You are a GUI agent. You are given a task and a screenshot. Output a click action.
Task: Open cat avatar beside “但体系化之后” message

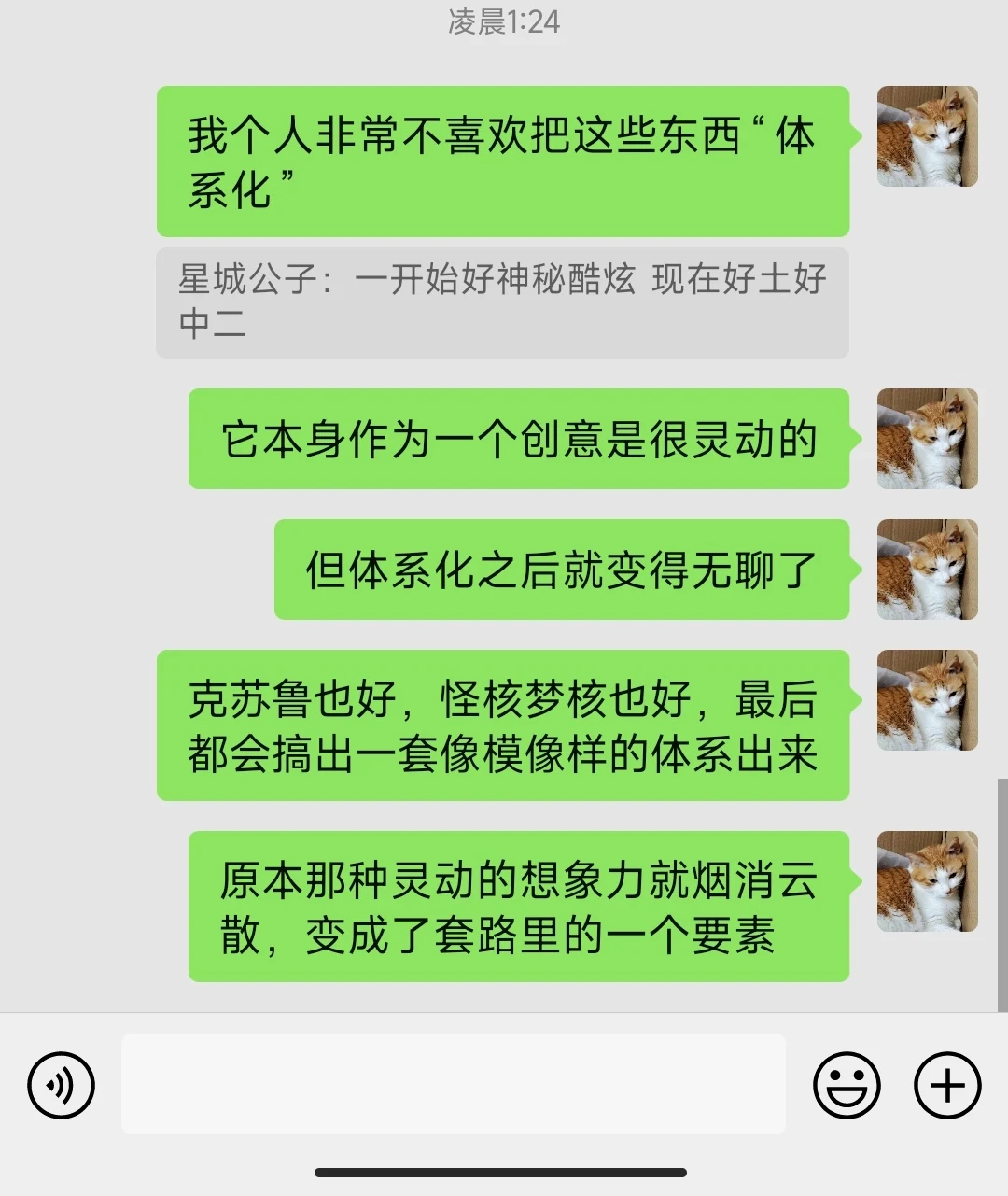click(927, 570)
